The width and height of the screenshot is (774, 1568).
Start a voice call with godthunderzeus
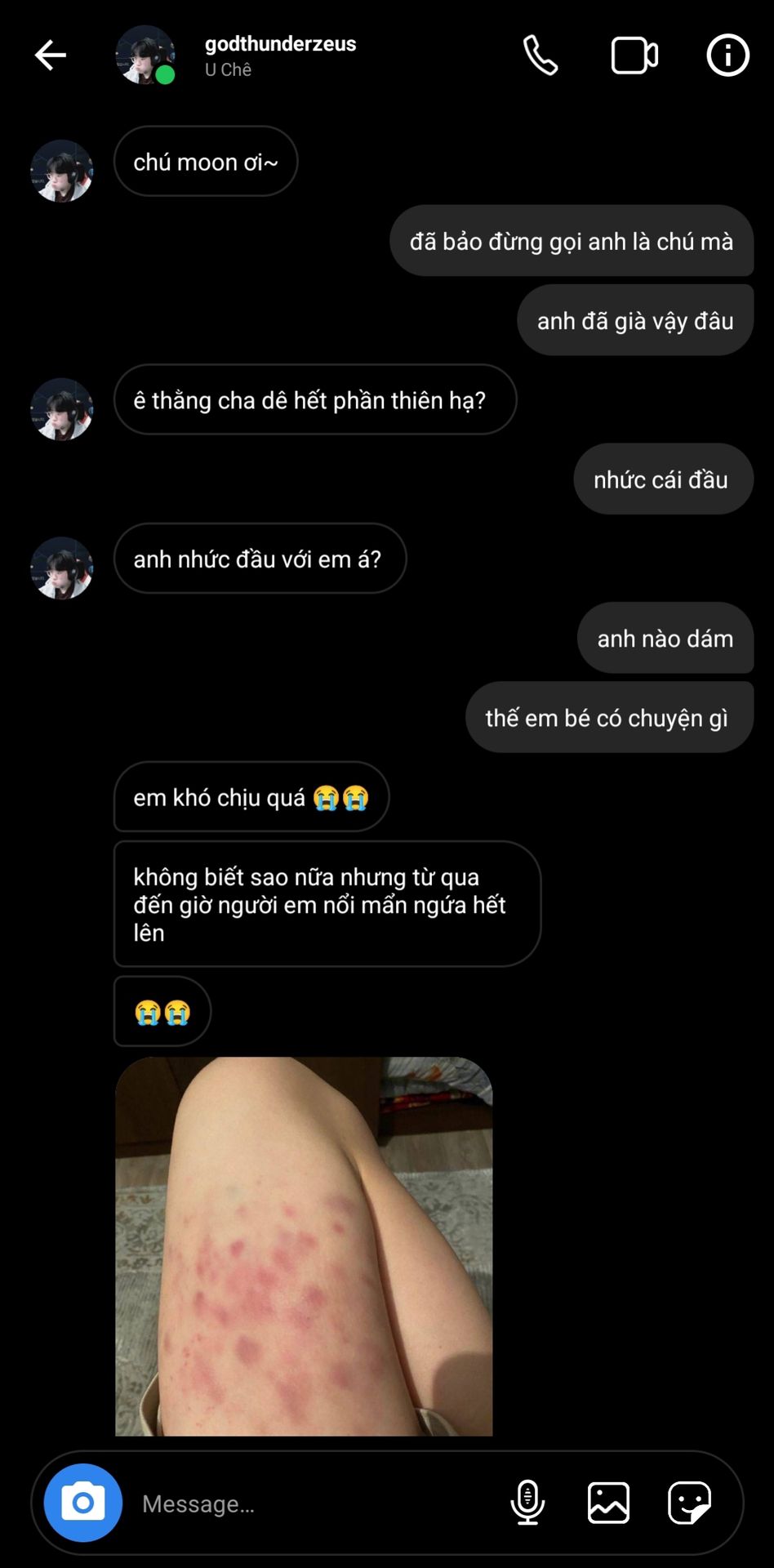tap(540, 56)
